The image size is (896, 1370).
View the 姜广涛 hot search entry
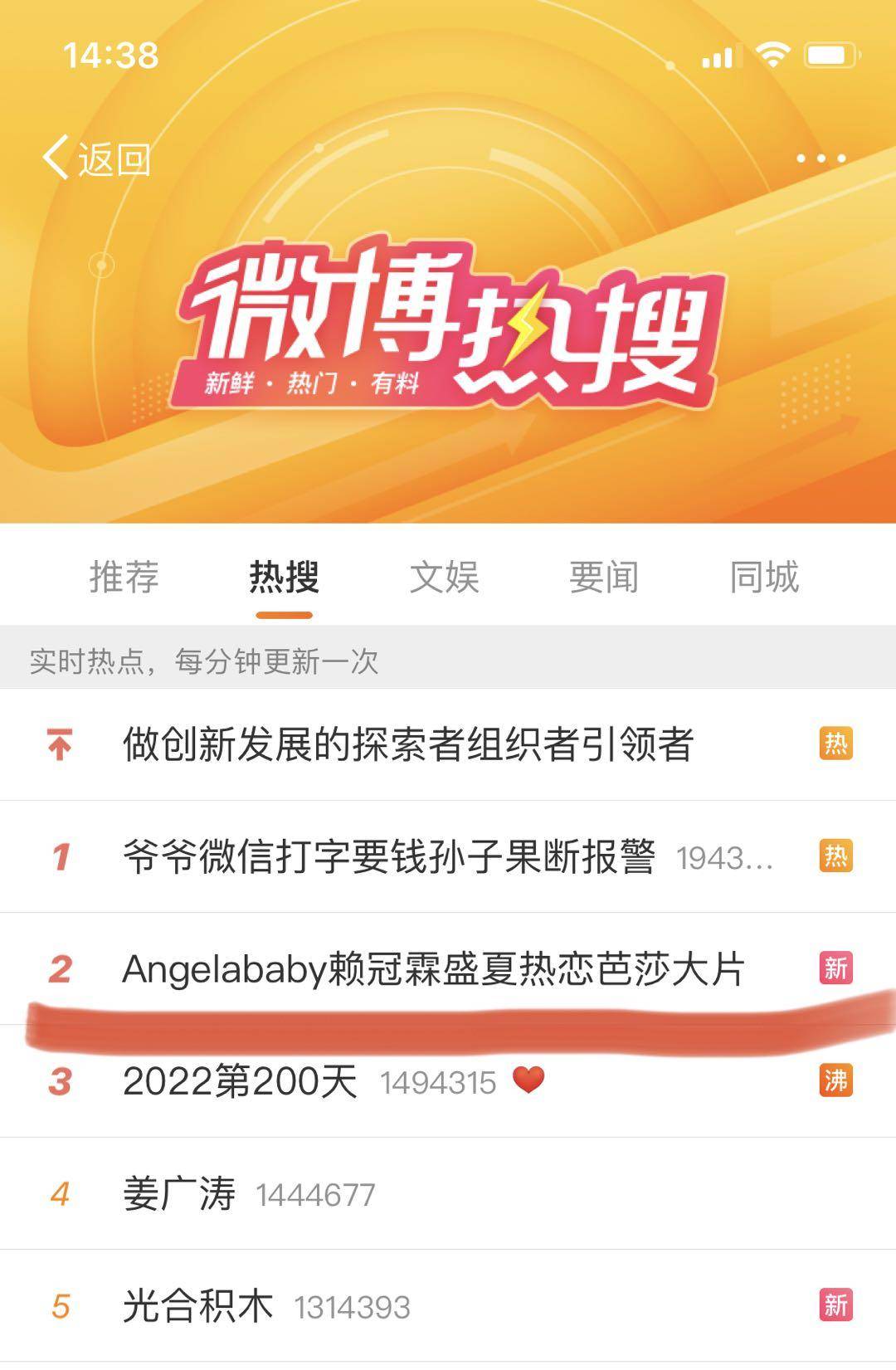(179, 1194)
